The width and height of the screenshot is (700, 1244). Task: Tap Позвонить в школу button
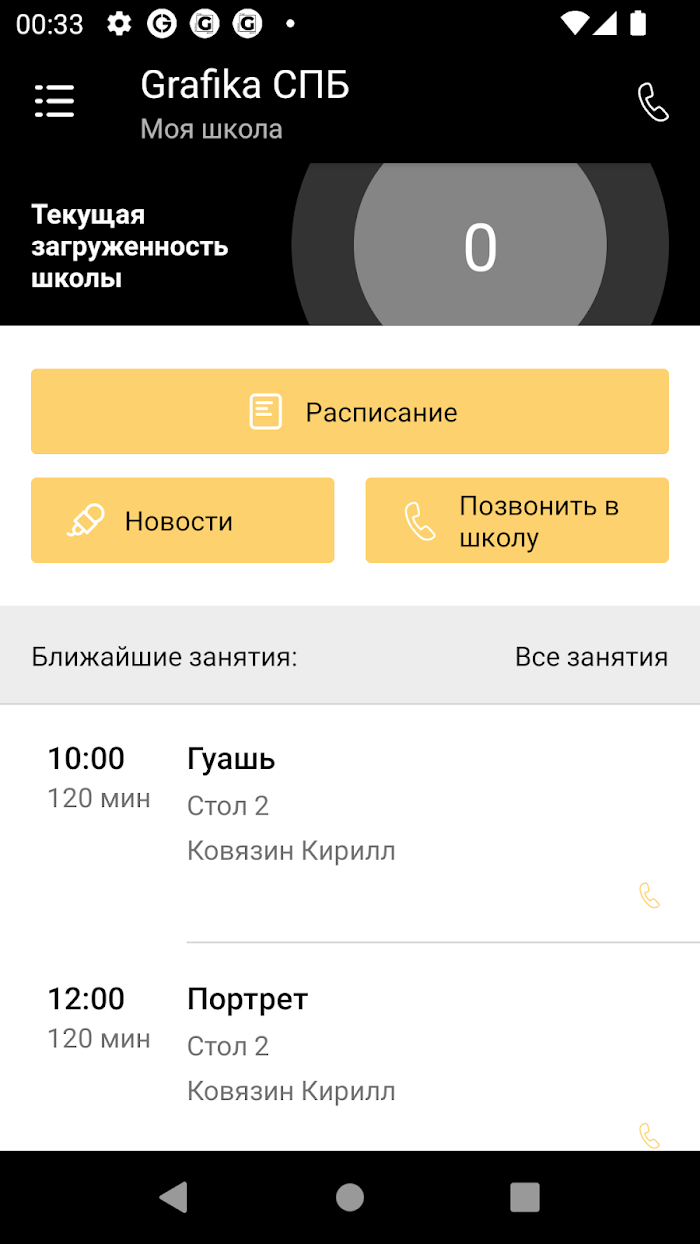coord(517,520)
